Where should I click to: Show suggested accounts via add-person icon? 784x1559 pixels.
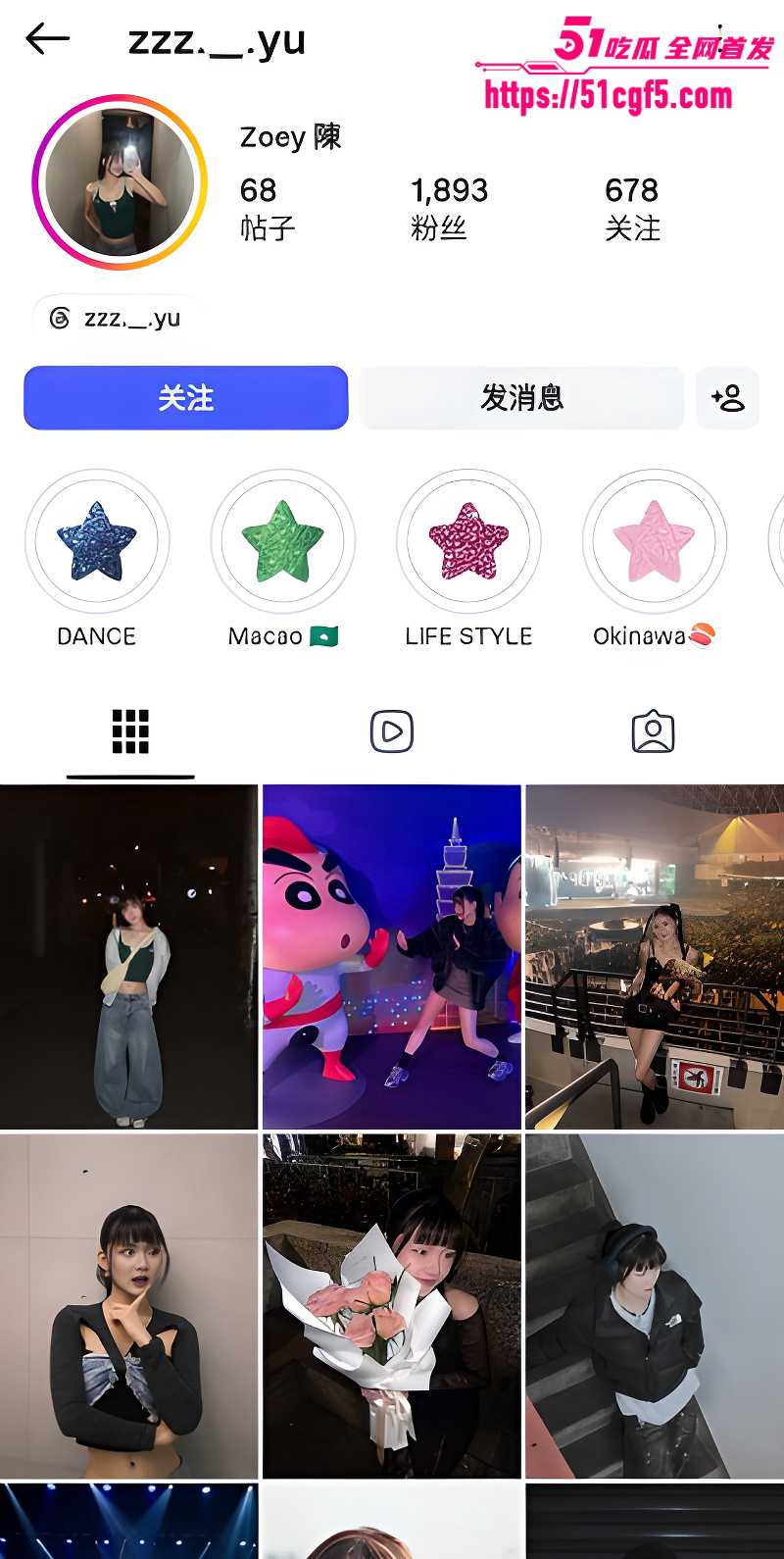pyautogui.click(x=727, y=398)
